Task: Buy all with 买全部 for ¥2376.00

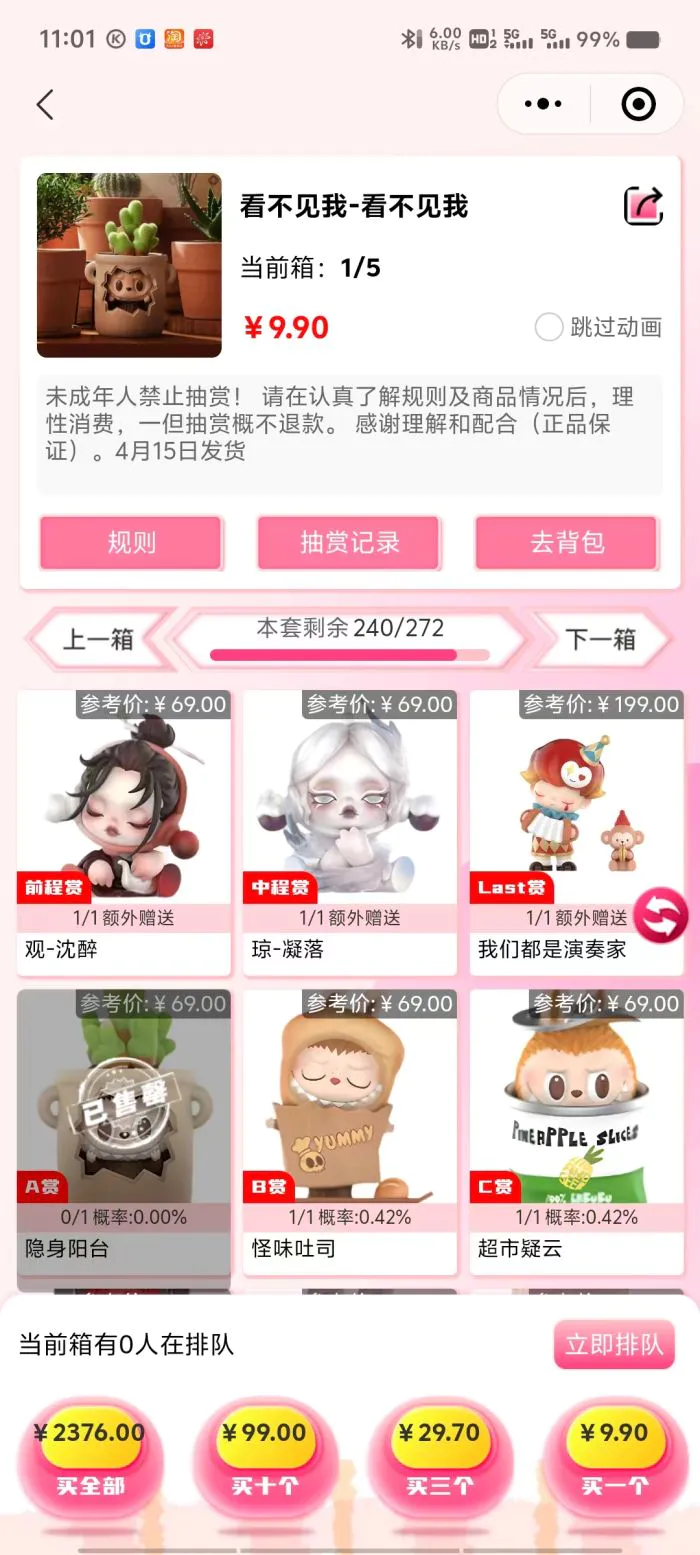Action: [90, 1457]
